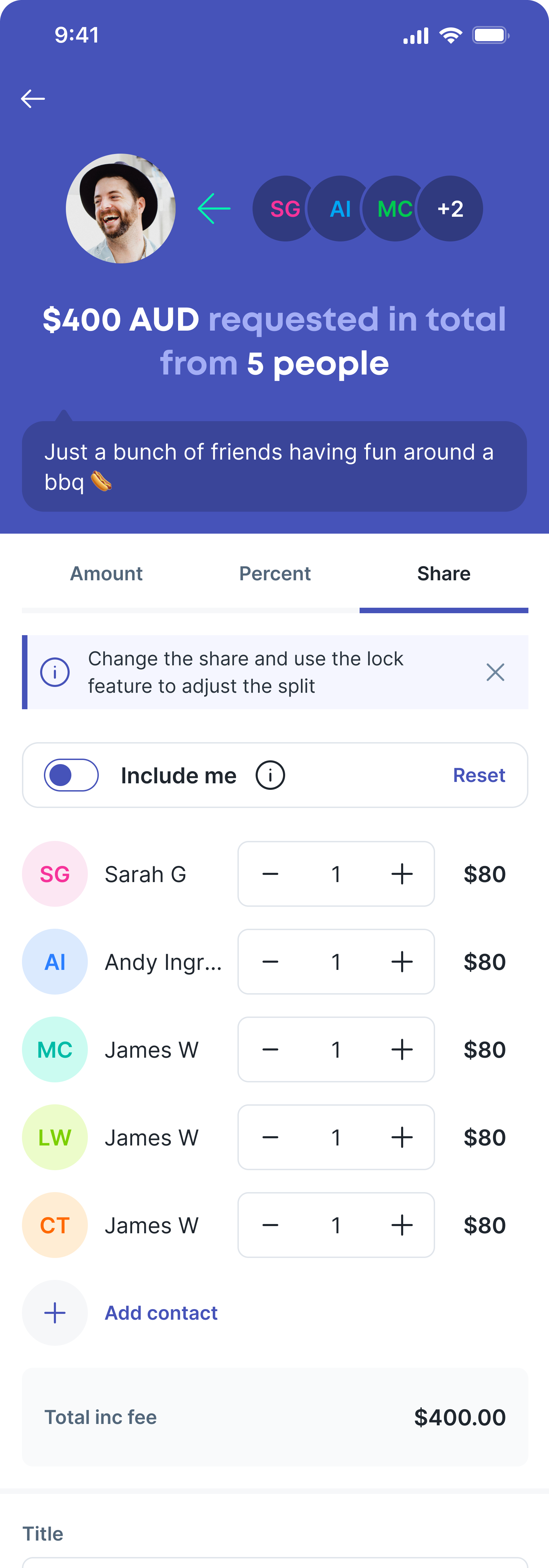This screenshot has width=549, height=1568.
Task: Tap the profile photo of the requester
Action: (x=120, y=209)
